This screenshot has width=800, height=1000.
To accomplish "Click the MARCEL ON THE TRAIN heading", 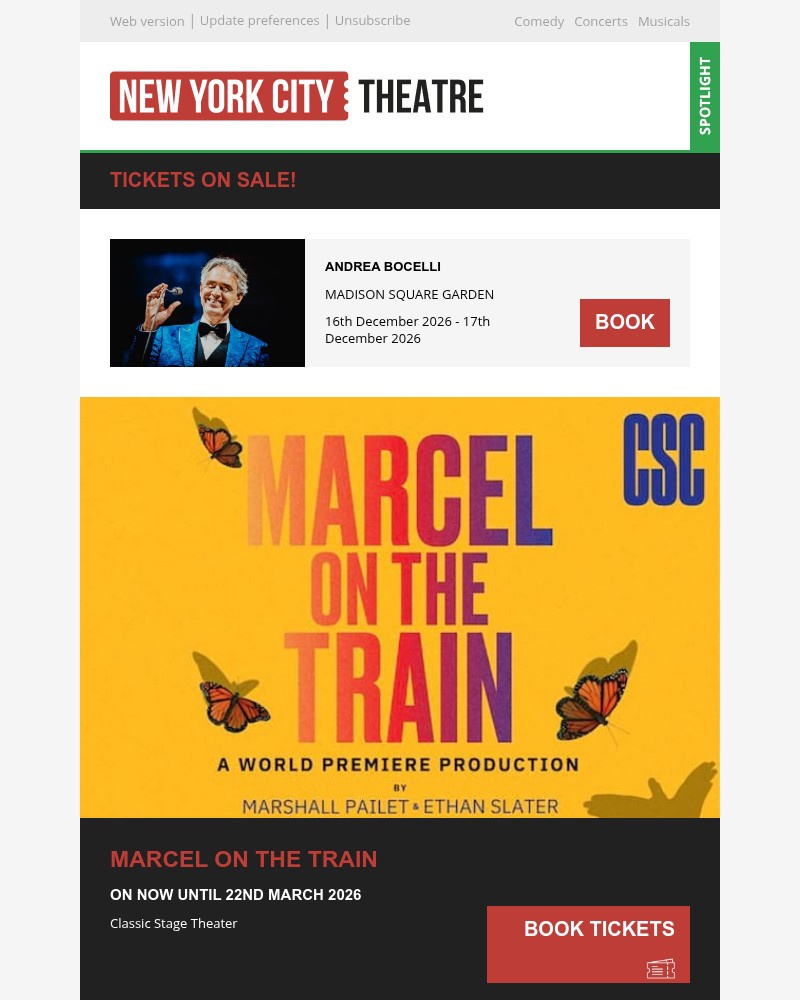I will [243, 859].
